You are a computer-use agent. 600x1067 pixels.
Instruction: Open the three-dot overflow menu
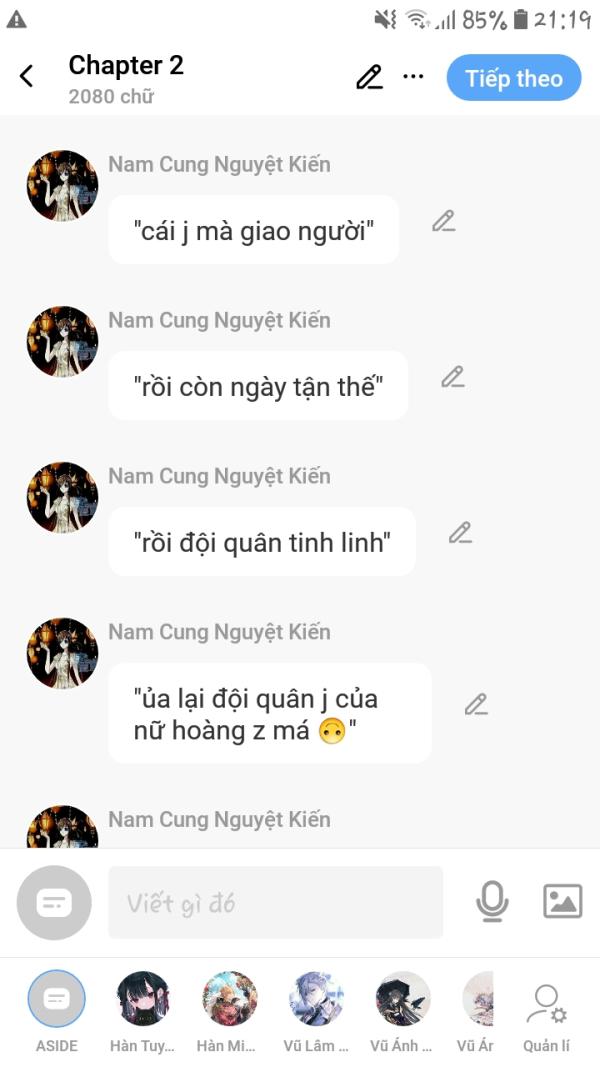(x=413, y=76)
